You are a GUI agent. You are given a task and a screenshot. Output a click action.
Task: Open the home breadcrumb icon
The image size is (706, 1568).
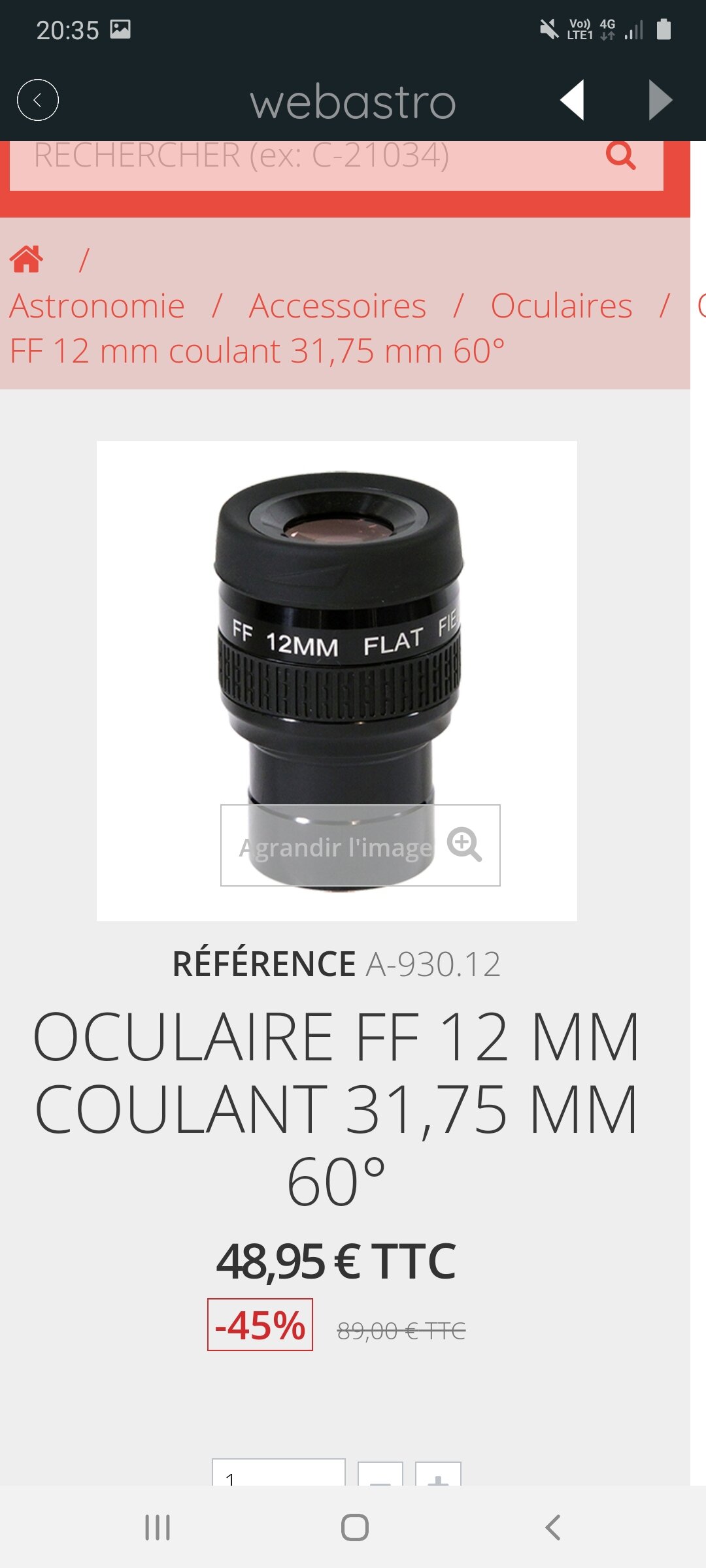[x=27, y=259]
